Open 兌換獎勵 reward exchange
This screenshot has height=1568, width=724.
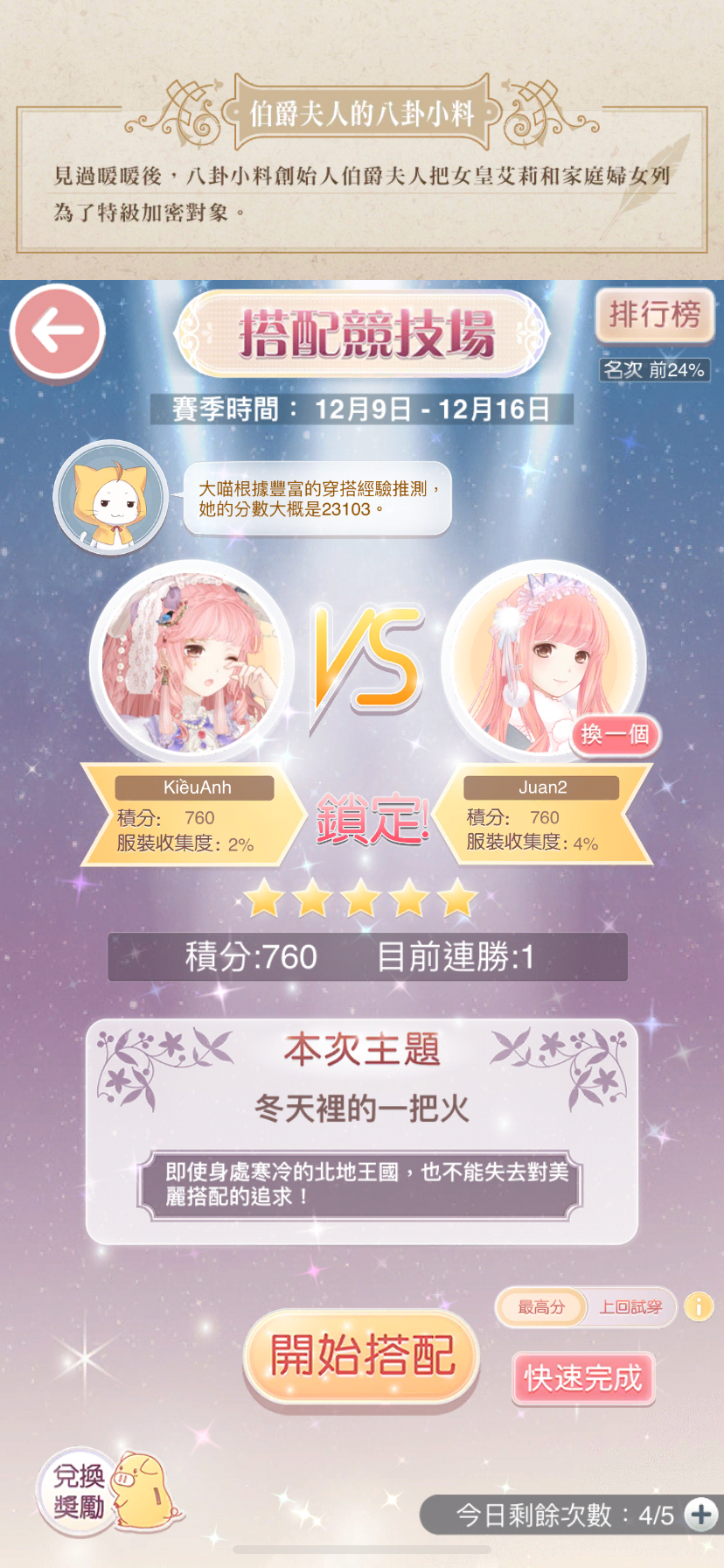coord(80,1491)
